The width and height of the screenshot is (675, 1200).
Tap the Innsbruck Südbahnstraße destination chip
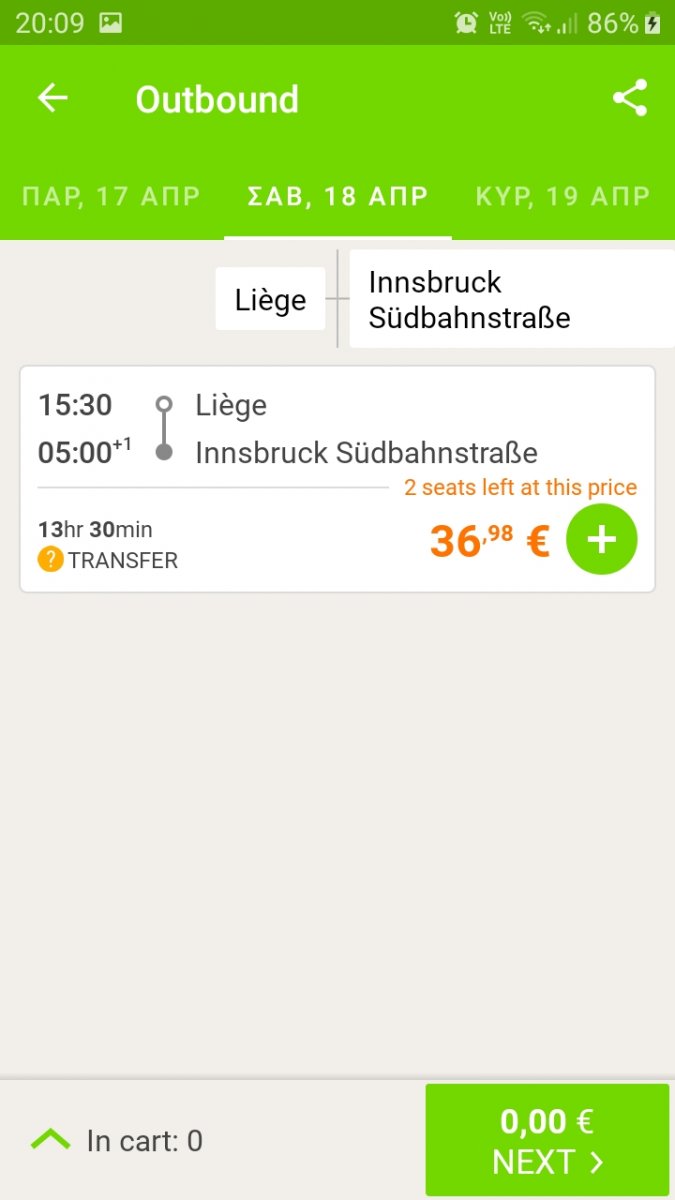(512, 299)
